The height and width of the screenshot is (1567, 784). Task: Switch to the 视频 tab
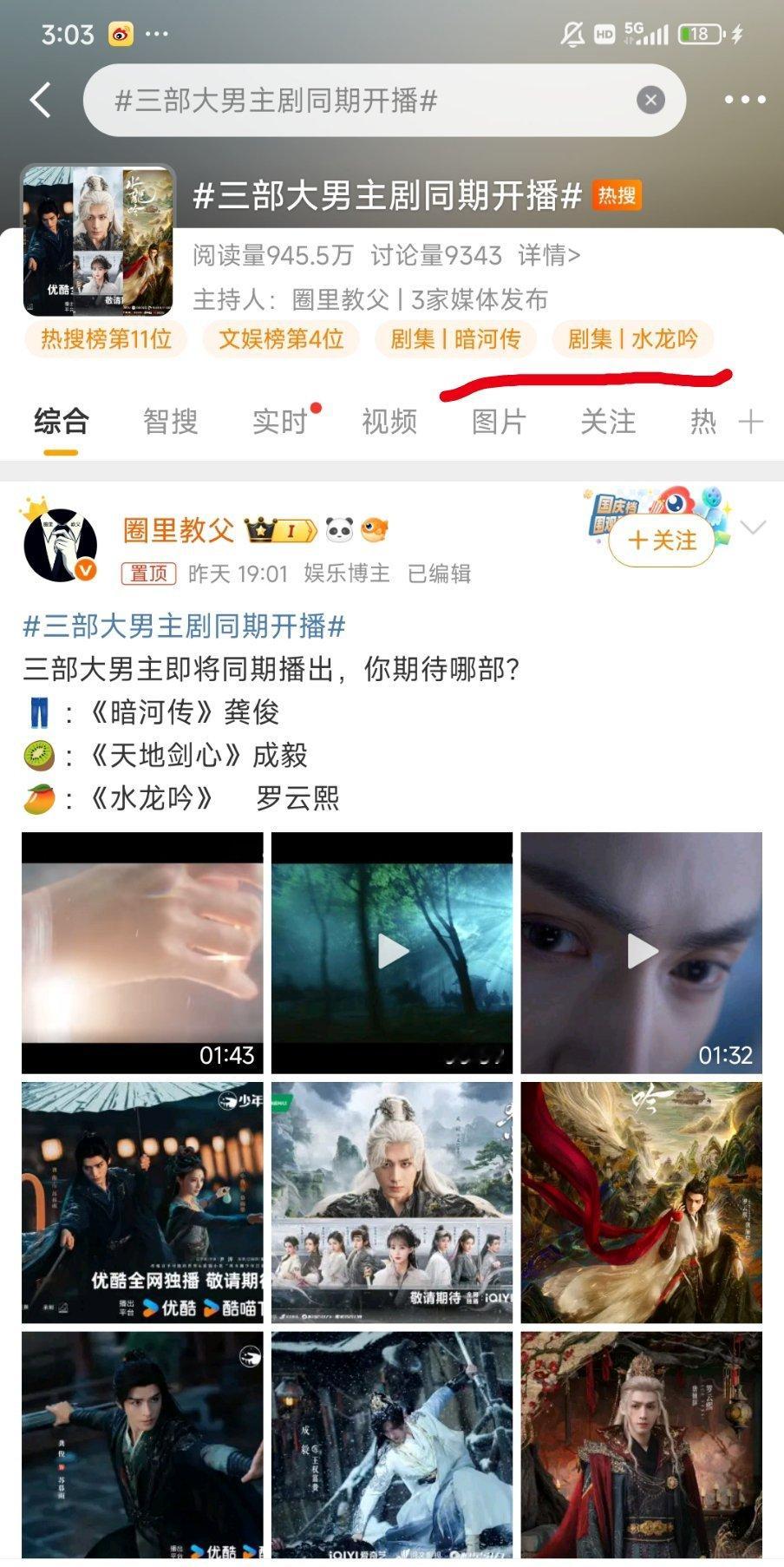[x=389, y=422]
